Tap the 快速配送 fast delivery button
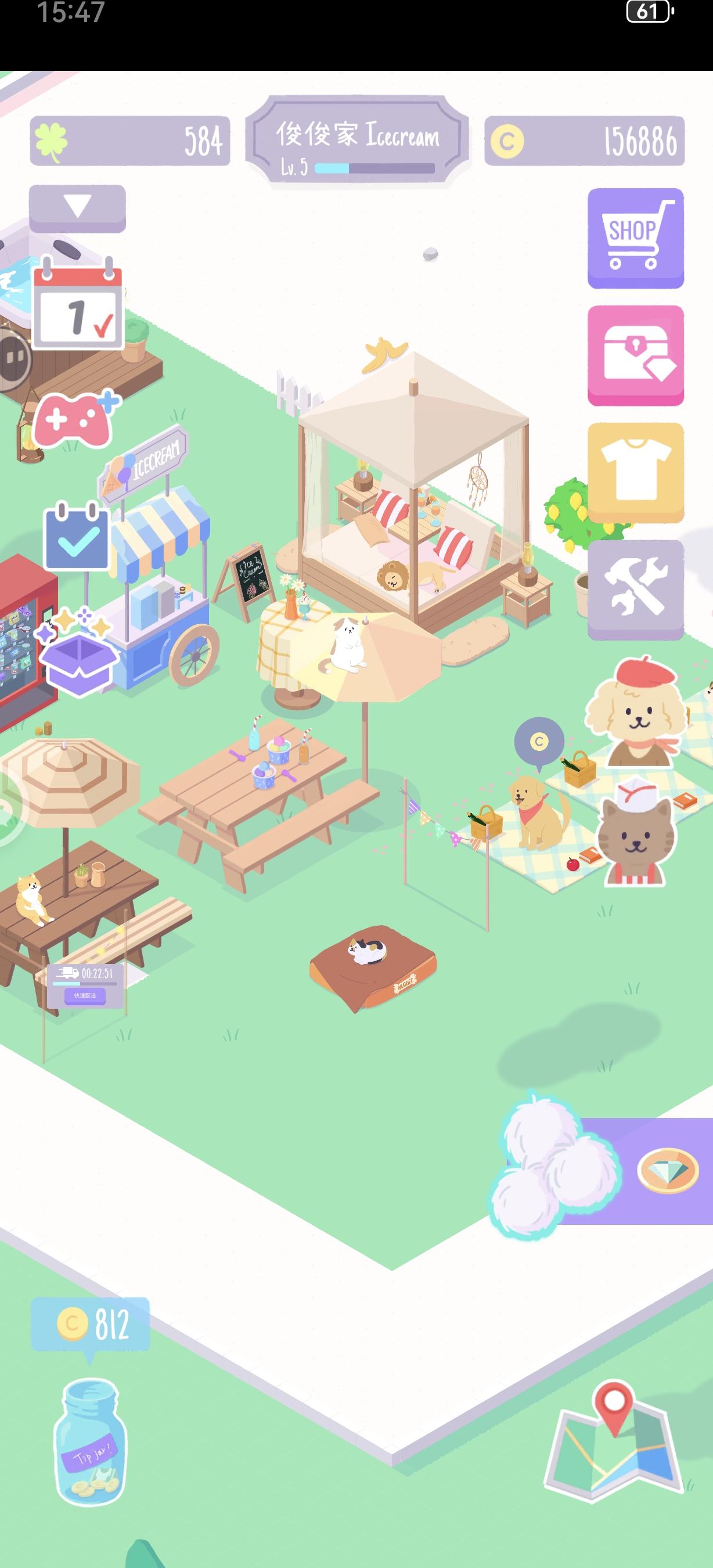 tap(85, 995)
